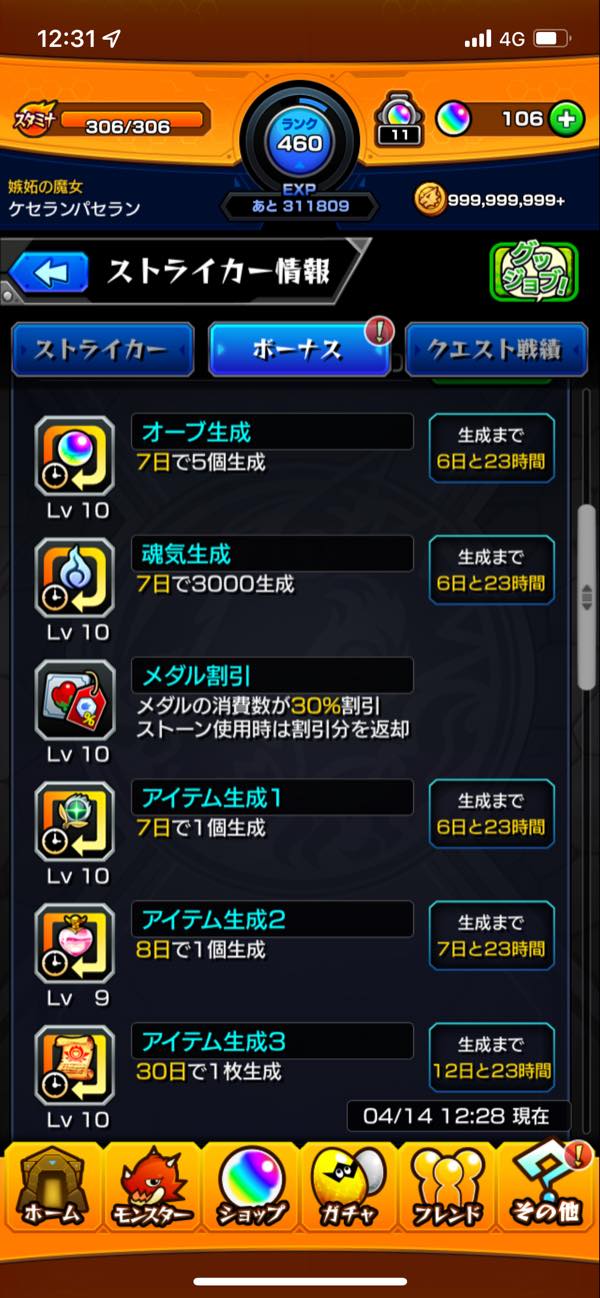Add more orbs with the plus button
Screen dimensions: 600x1298
[566, 119]
